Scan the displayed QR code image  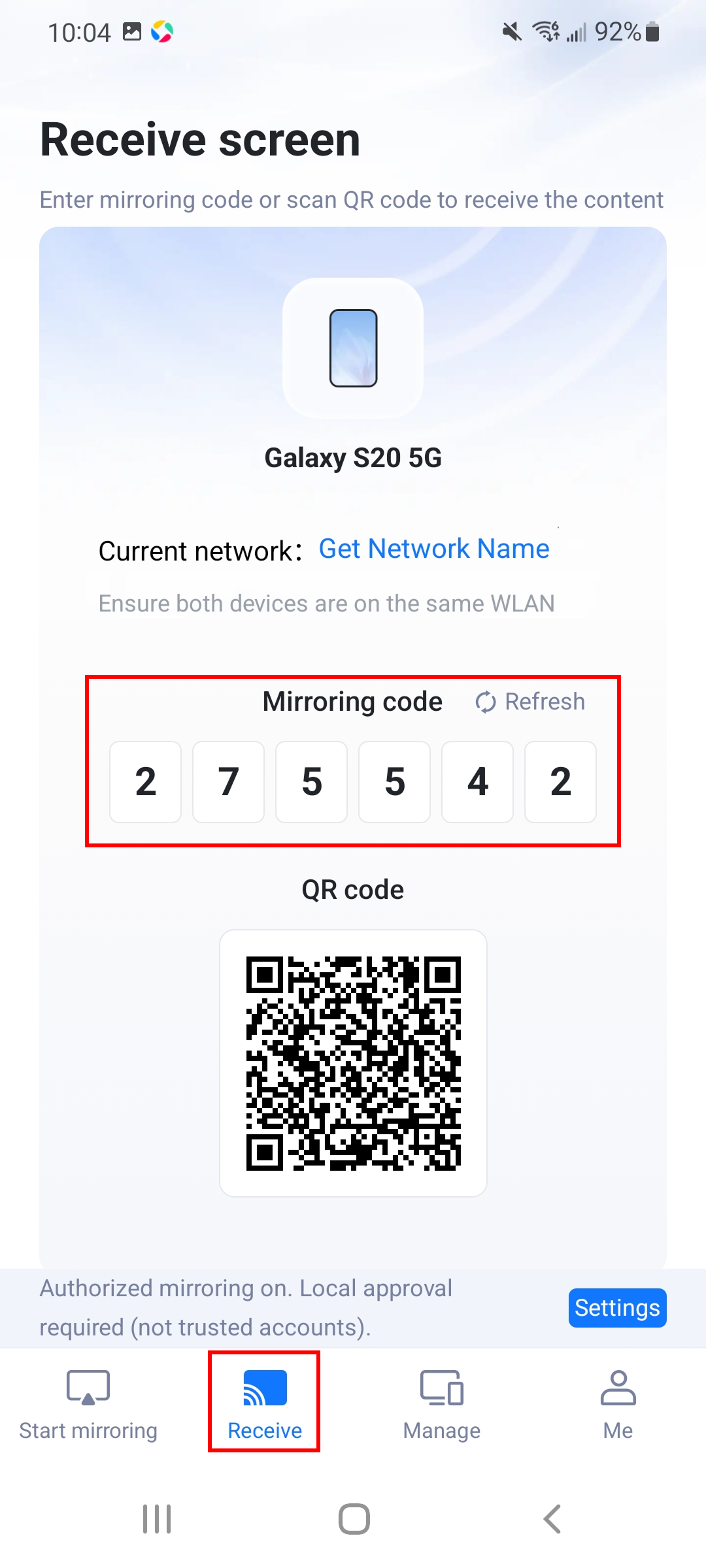[353, 1062]
